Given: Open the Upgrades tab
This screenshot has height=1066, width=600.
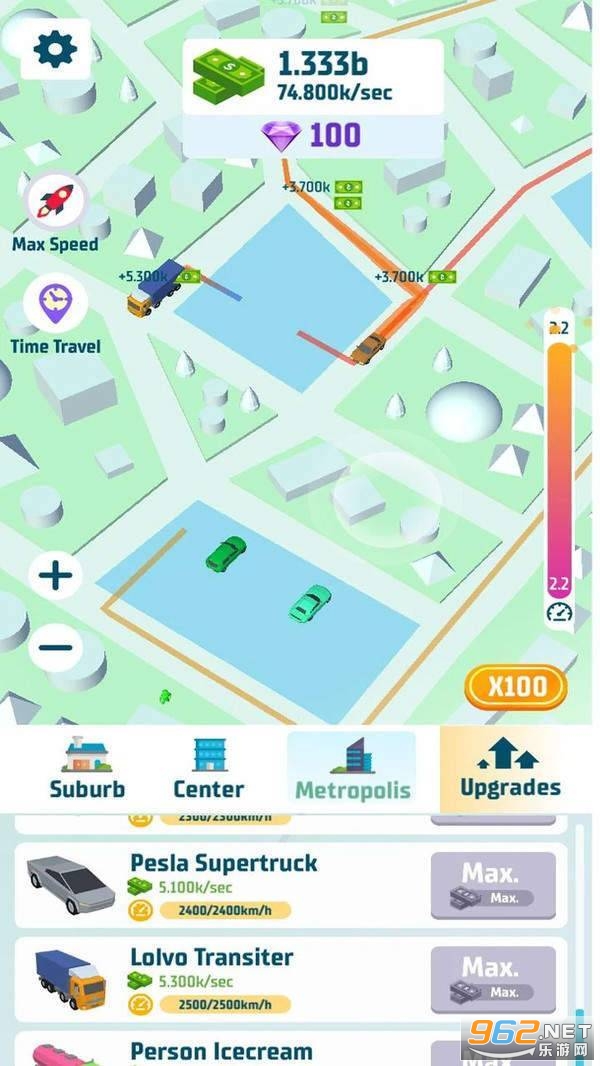Looking at the screenshot, I should [x=510, y=768].
